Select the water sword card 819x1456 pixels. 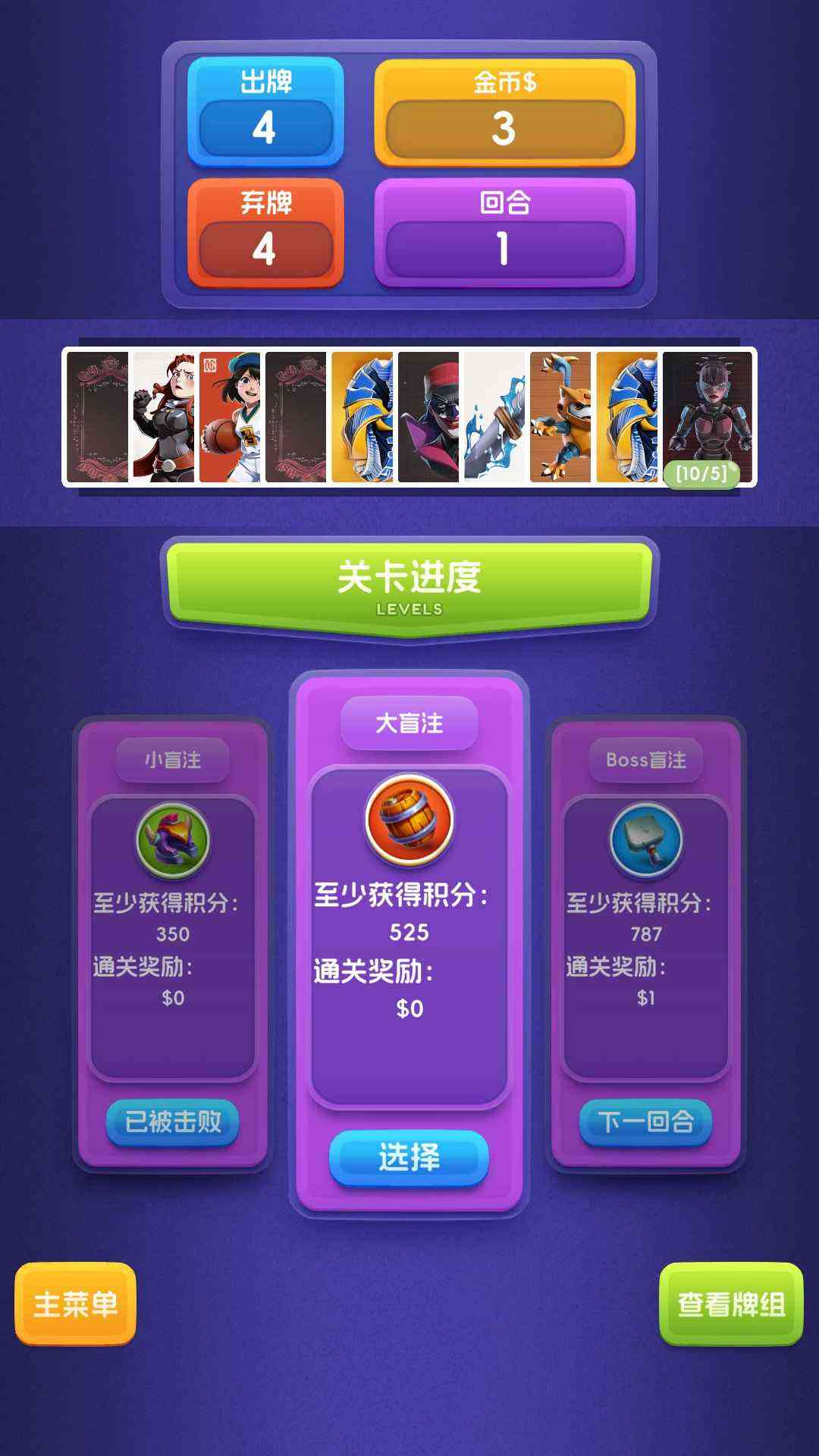point(494,417)
